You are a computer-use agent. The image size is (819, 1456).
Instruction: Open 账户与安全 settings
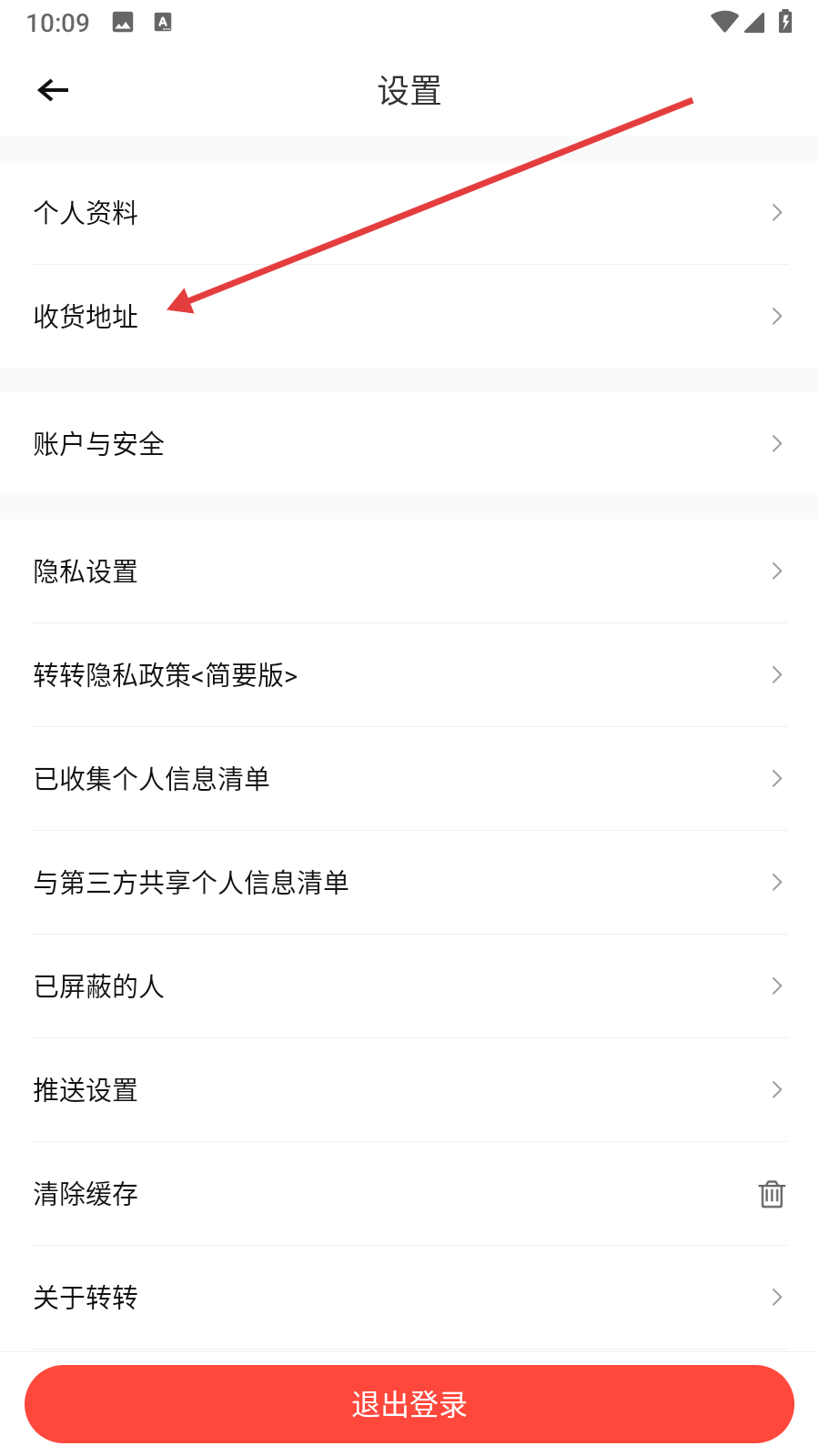coord(409,444)
